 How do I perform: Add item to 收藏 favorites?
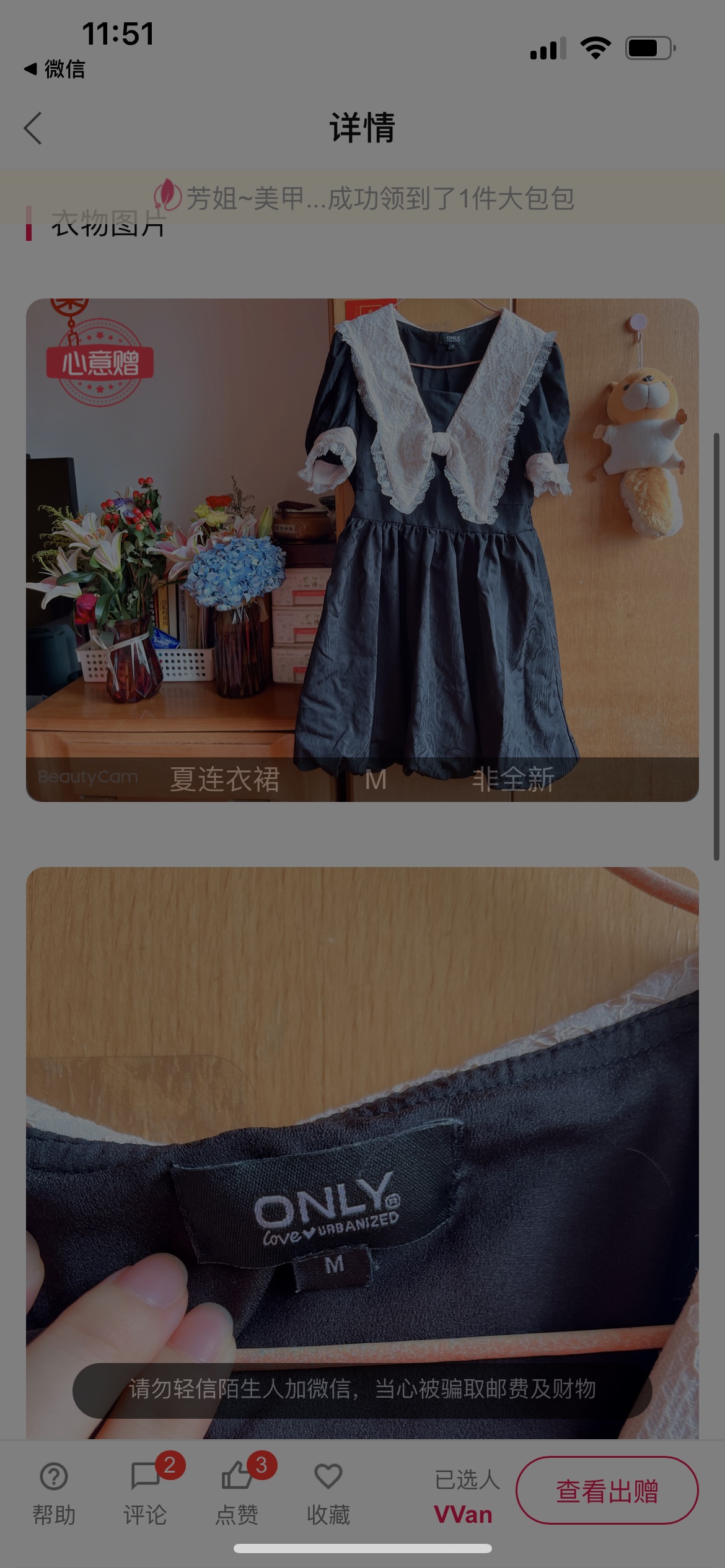328,1494
